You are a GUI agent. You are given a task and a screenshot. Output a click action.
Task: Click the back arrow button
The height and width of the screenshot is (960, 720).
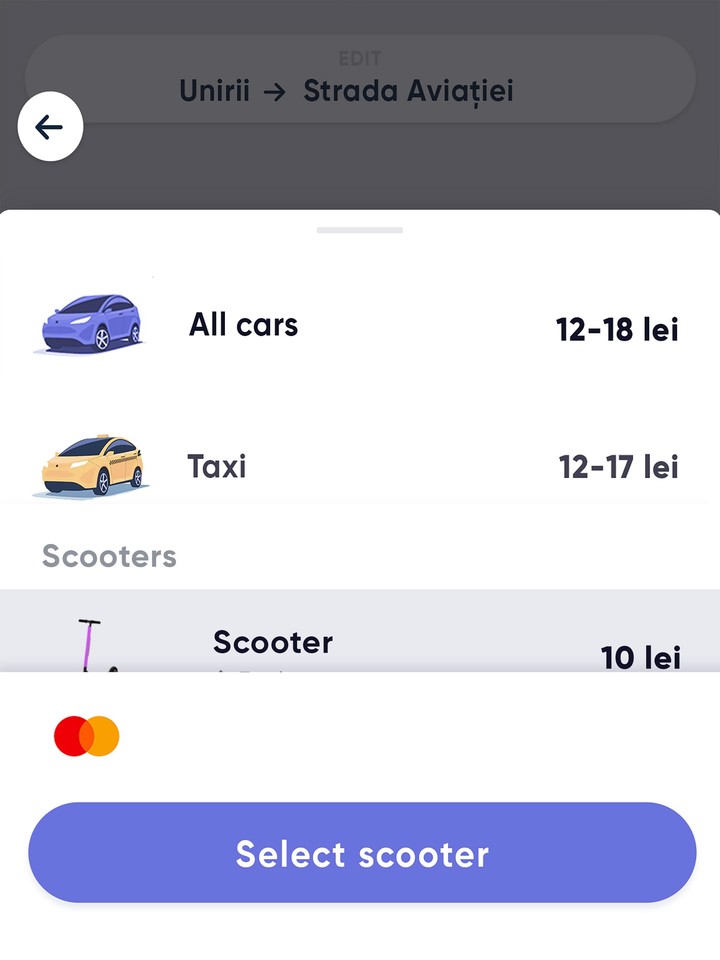pyautogui.click(x=51, y=127)
